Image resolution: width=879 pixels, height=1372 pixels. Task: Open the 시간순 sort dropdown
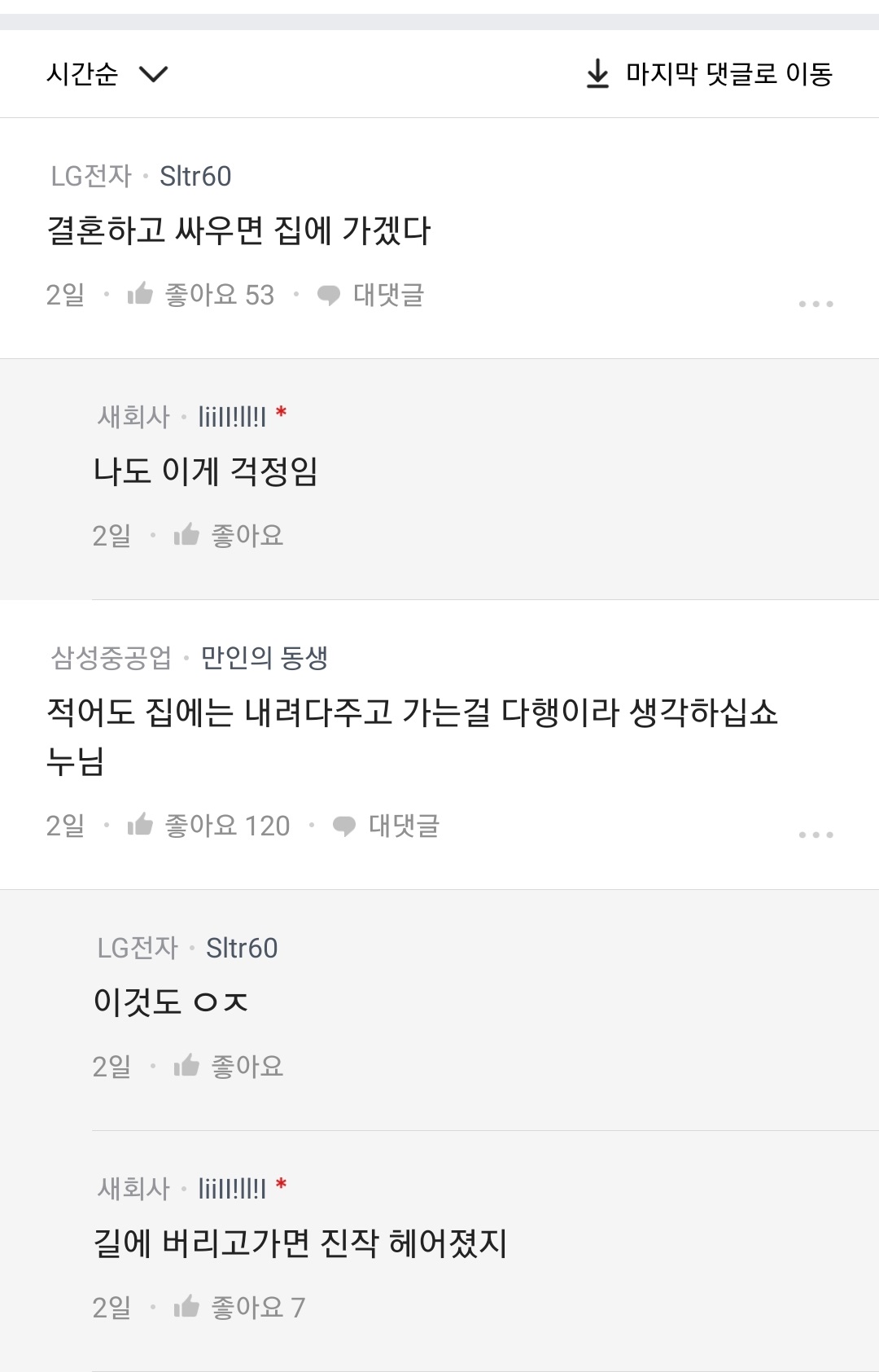107,74
